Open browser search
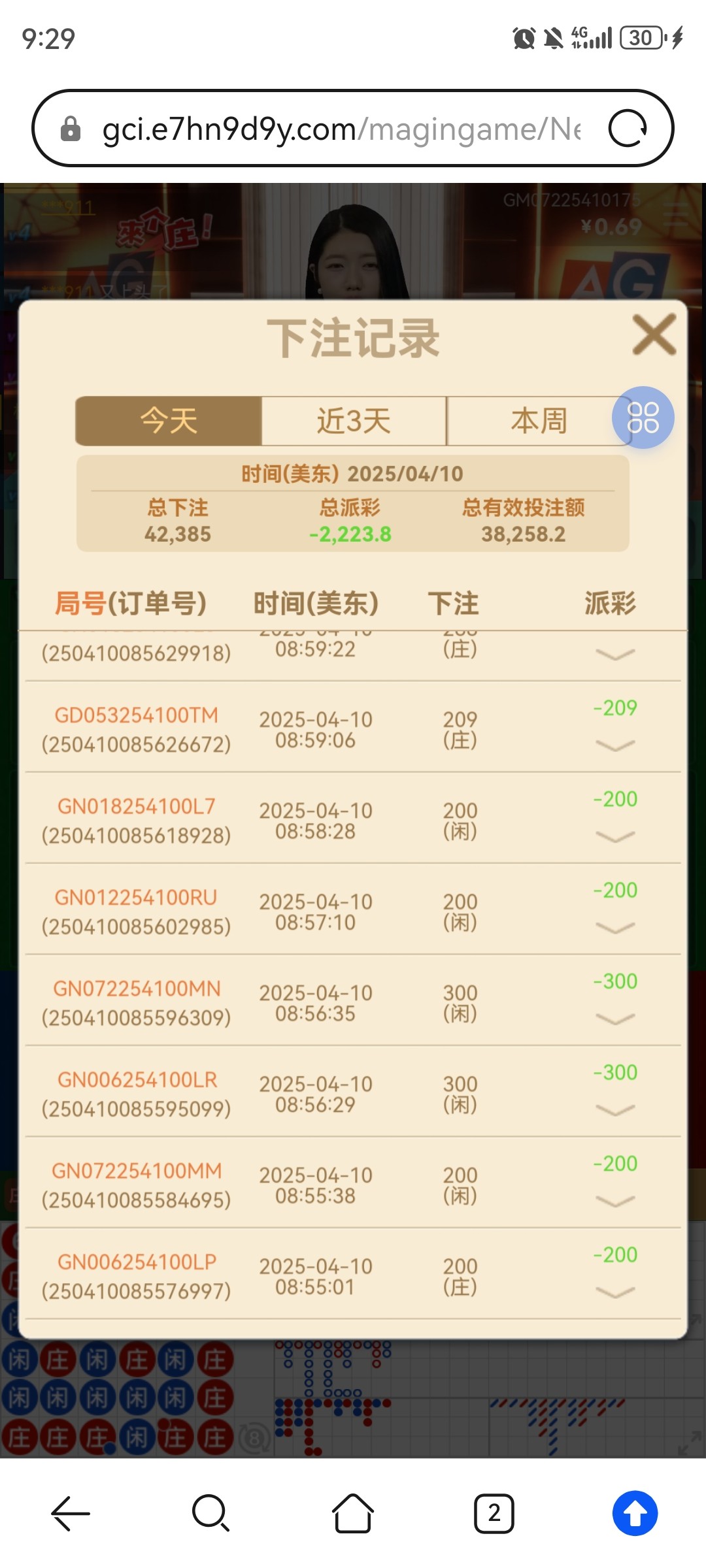The image size is (706, 1568). click(x=210, y=1513)
